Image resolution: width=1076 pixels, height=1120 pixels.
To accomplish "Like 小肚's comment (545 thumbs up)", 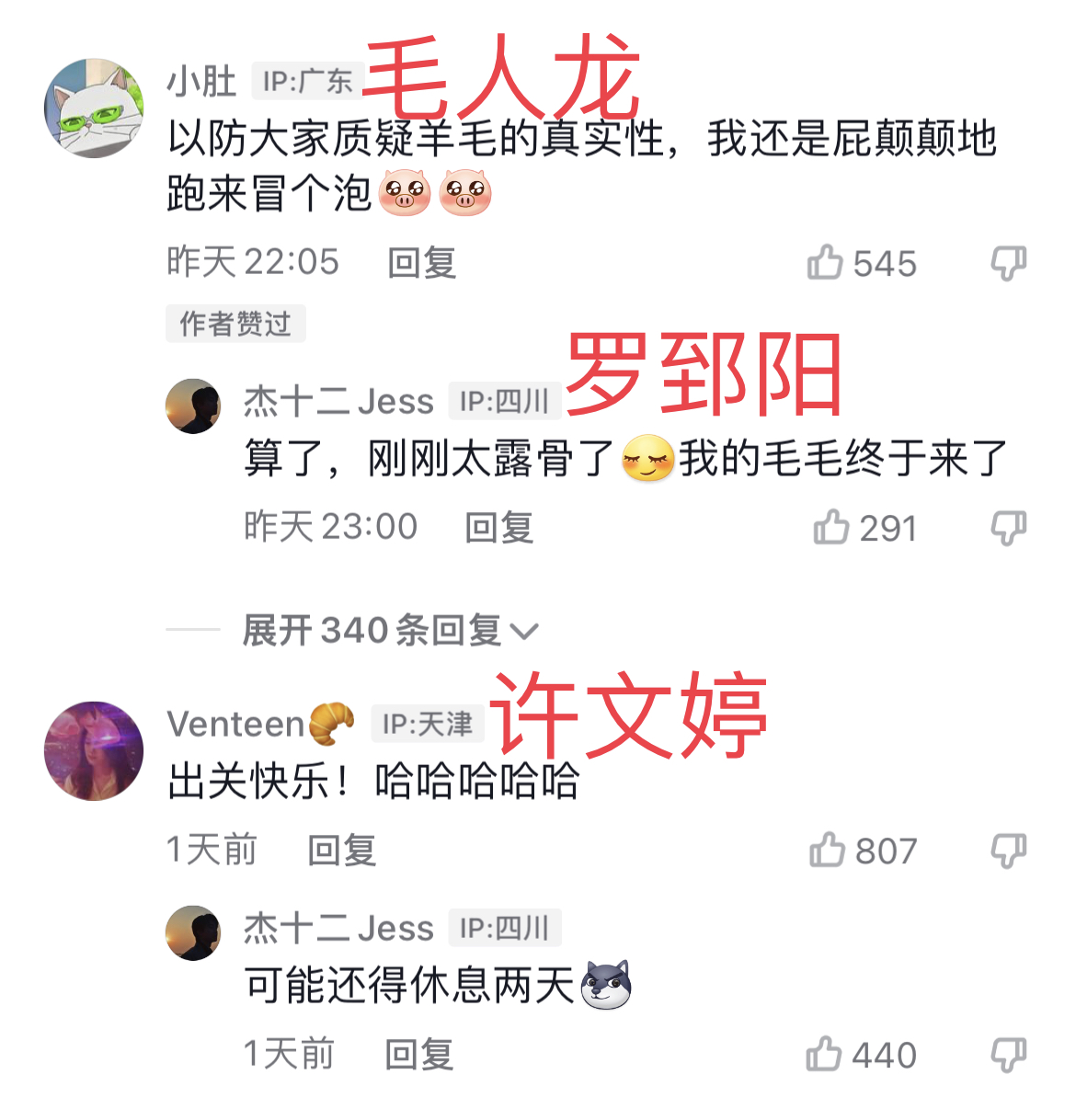I will (x=857, y=263).
